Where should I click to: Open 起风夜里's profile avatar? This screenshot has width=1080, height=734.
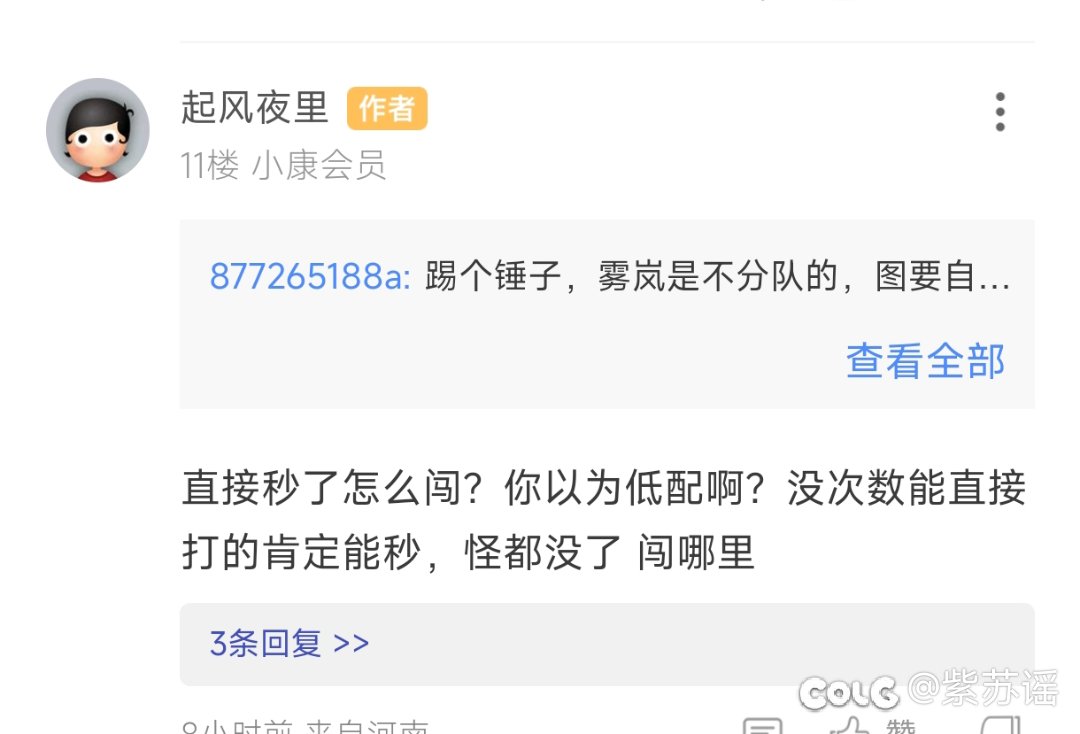coord(98,130)
